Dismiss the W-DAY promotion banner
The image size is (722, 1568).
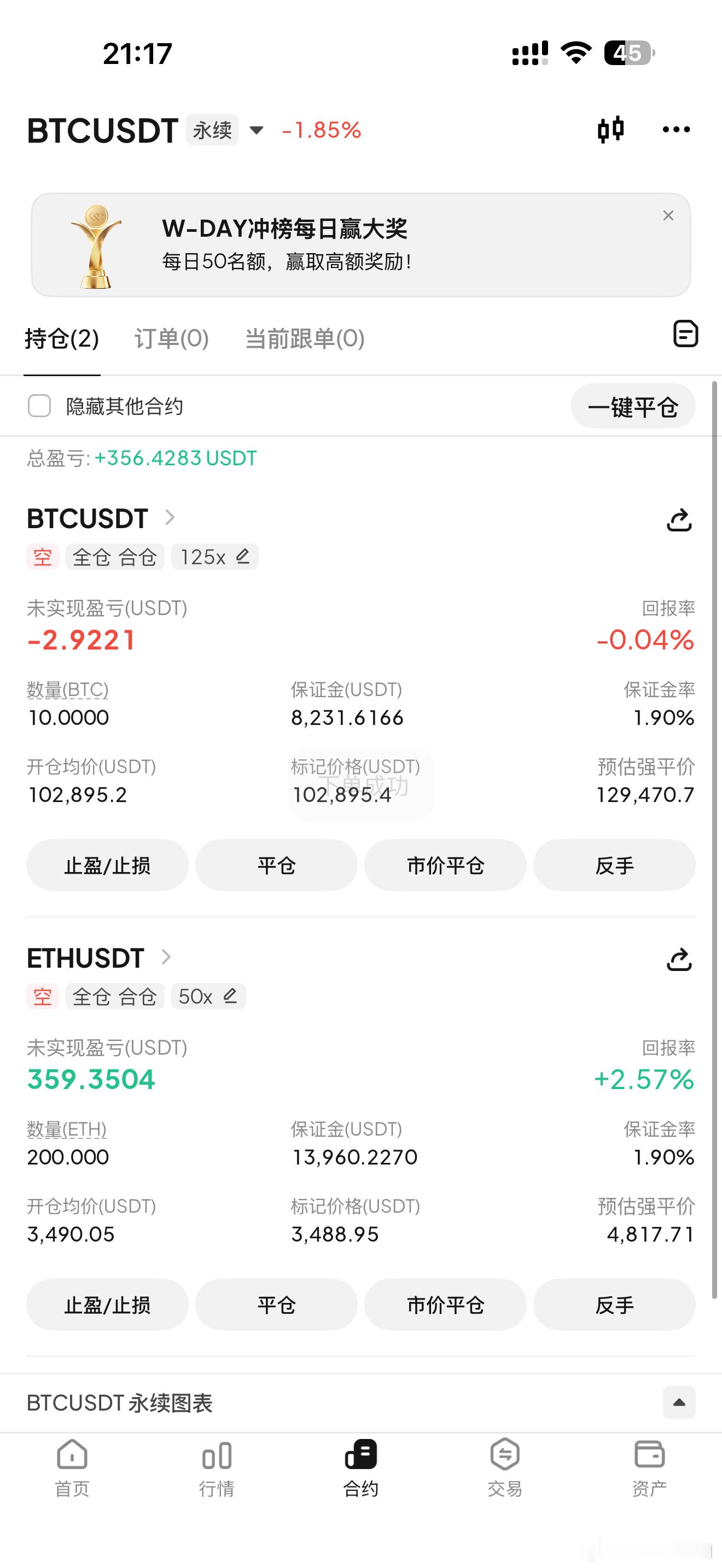pos(668,215)
